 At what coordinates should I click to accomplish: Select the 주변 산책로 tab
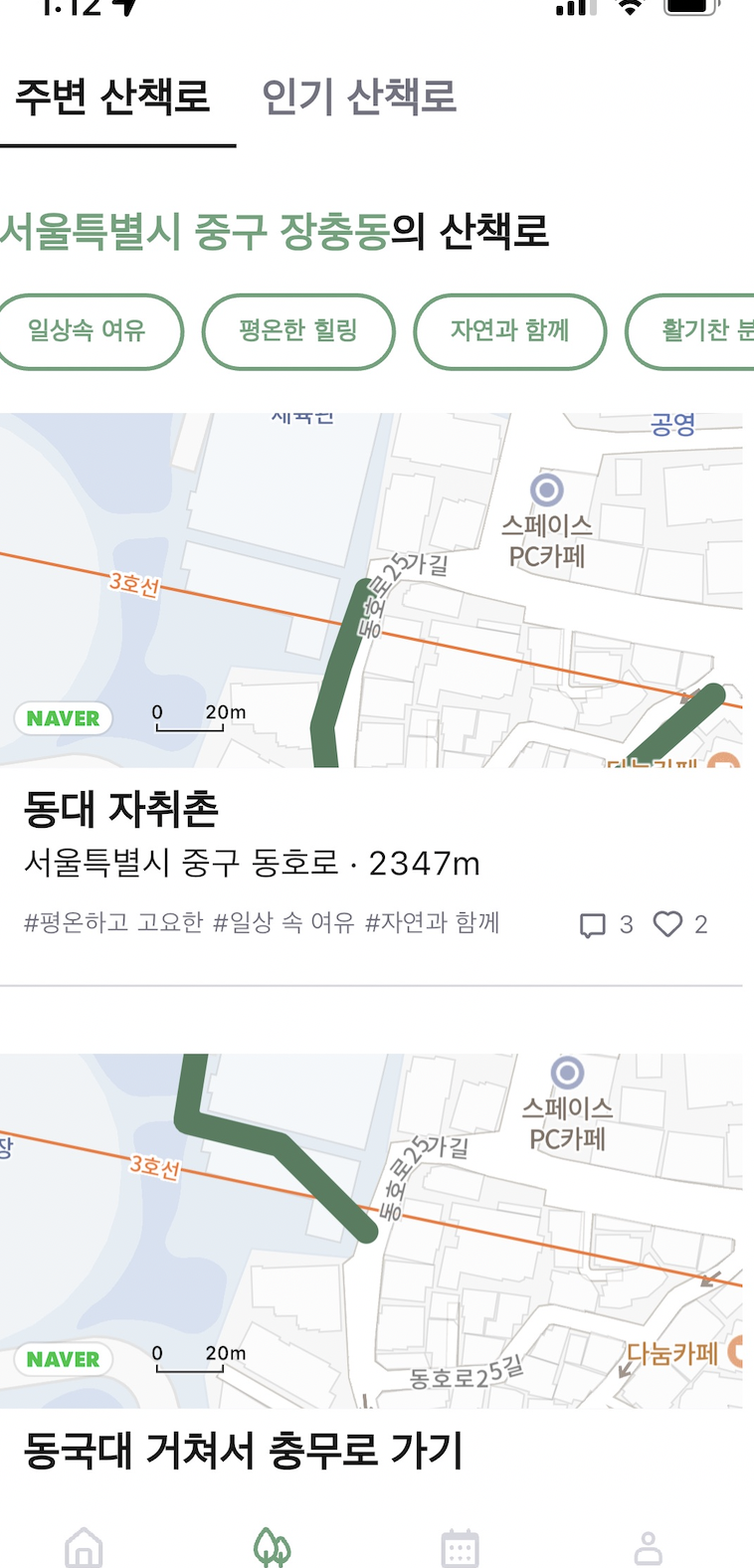(113, 98)
